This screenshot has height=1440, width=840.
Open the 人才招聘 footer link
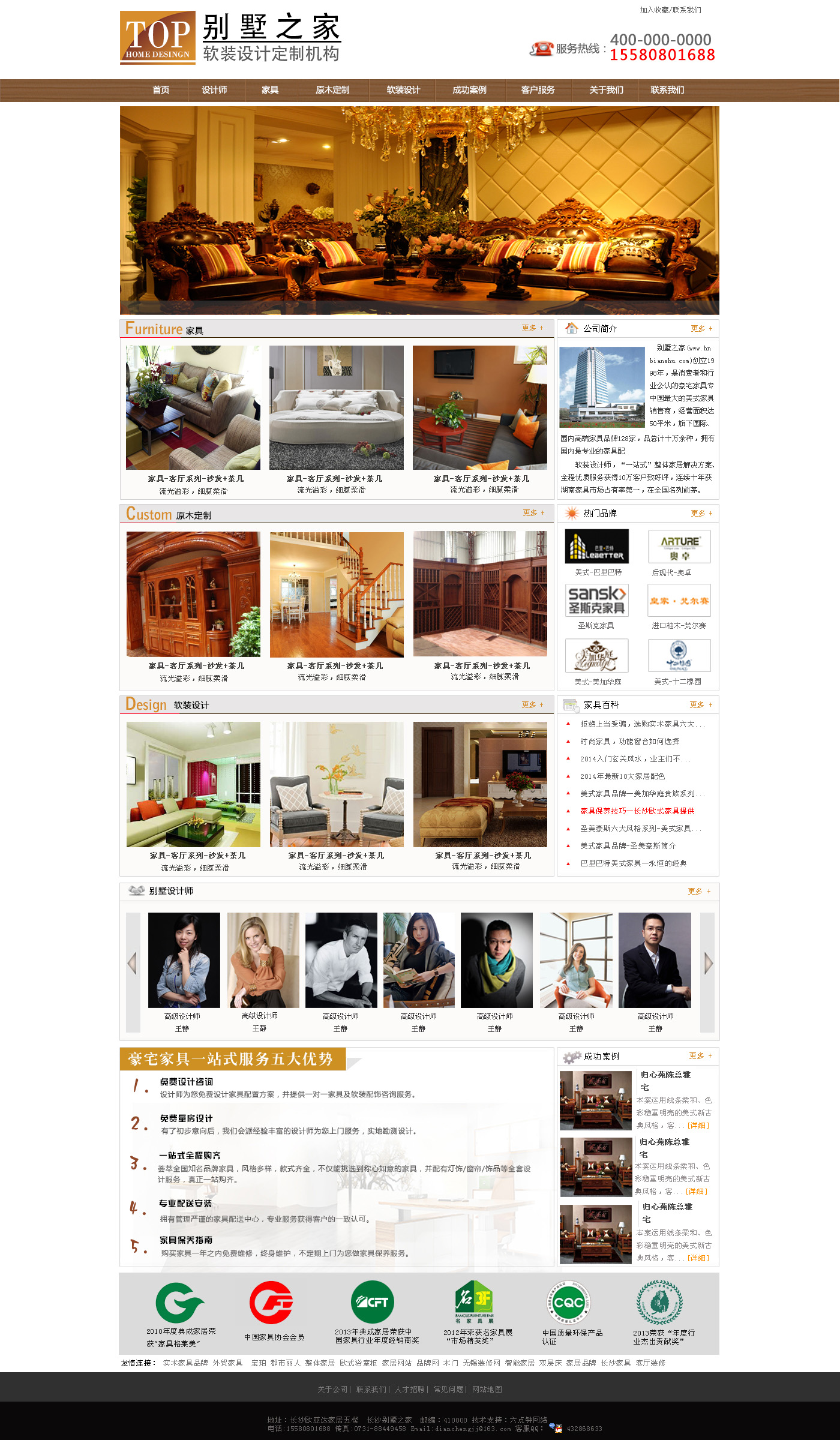[x=409, y=1390]
